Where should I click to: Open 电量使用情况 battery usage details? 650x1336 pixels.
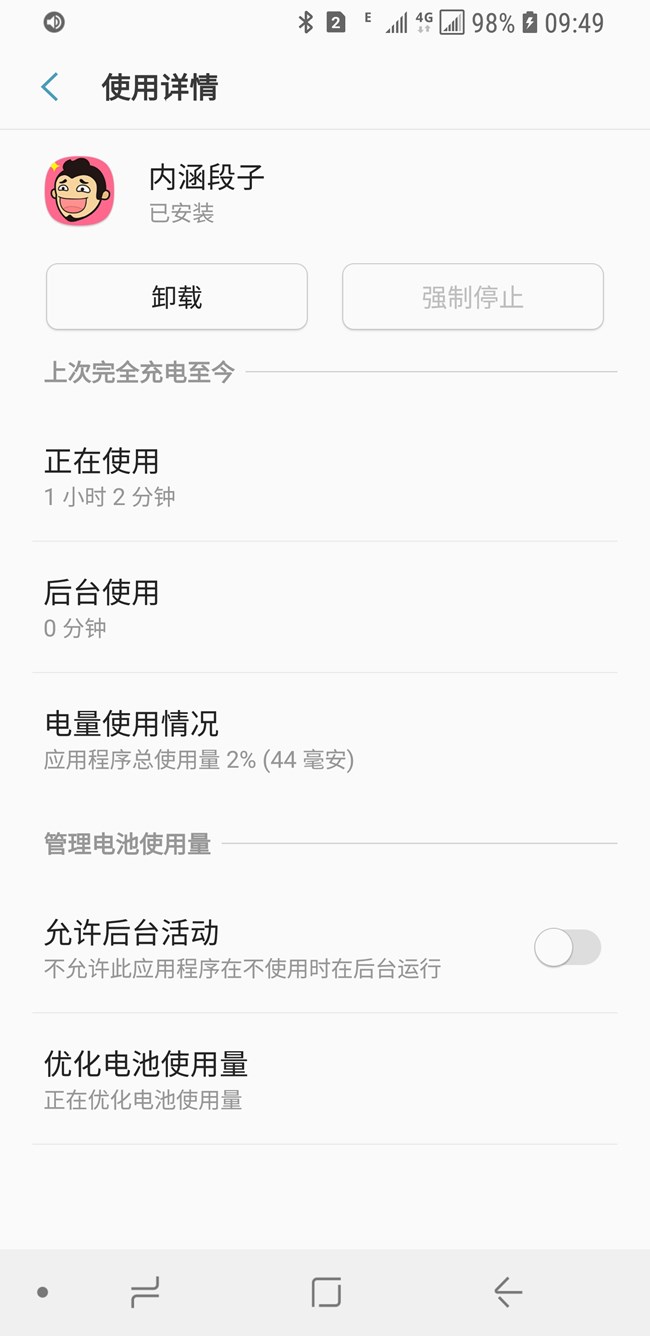(x=324, y=740)
